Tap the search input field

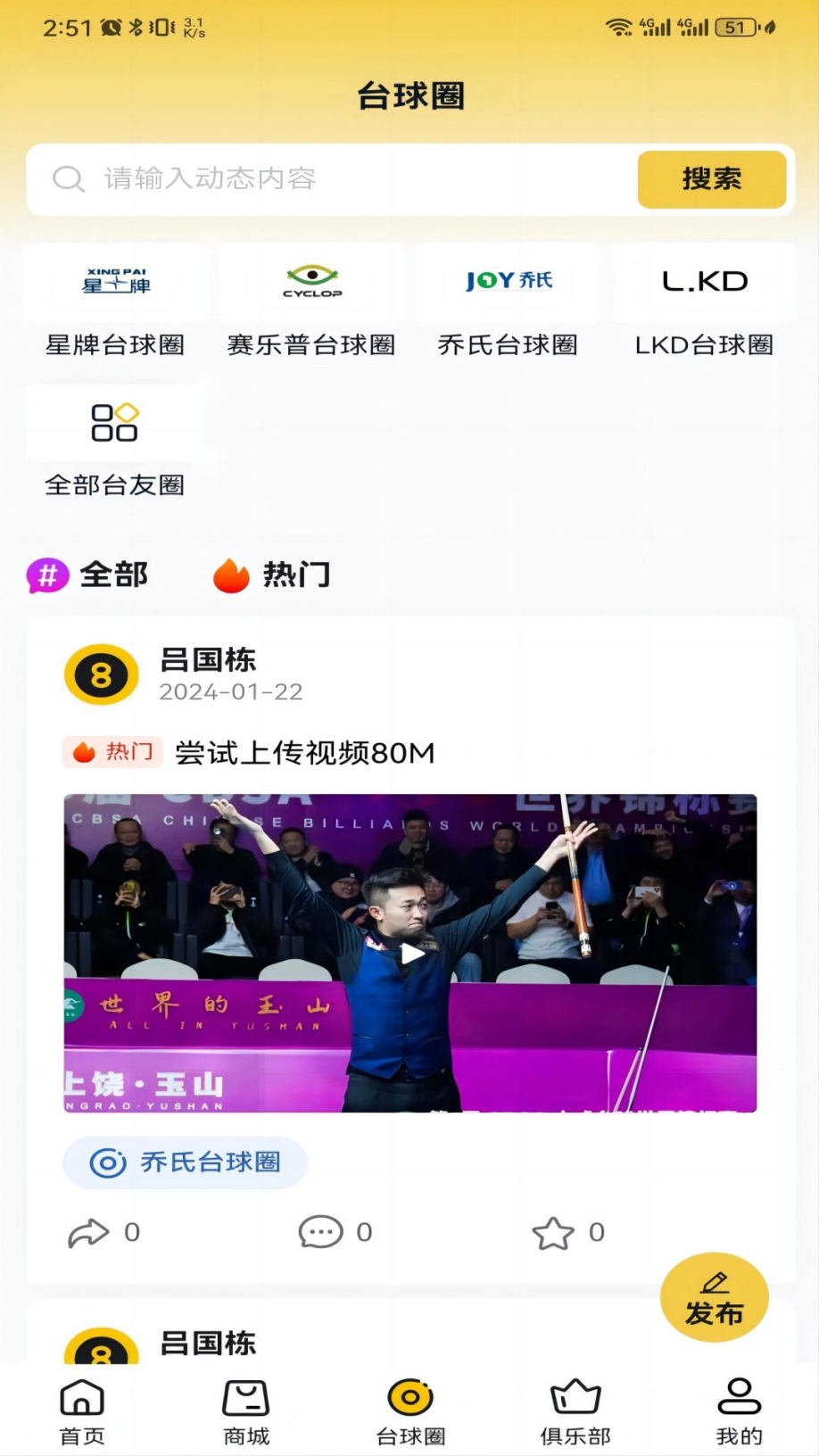coord(339,178)
